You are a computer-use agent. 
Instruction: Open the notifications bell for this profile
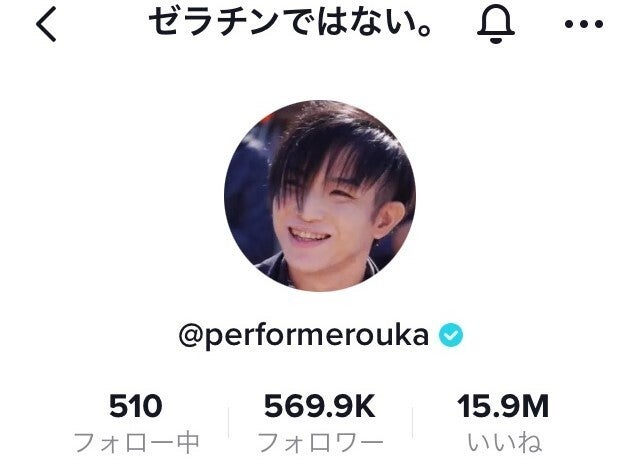click(495, 26)
